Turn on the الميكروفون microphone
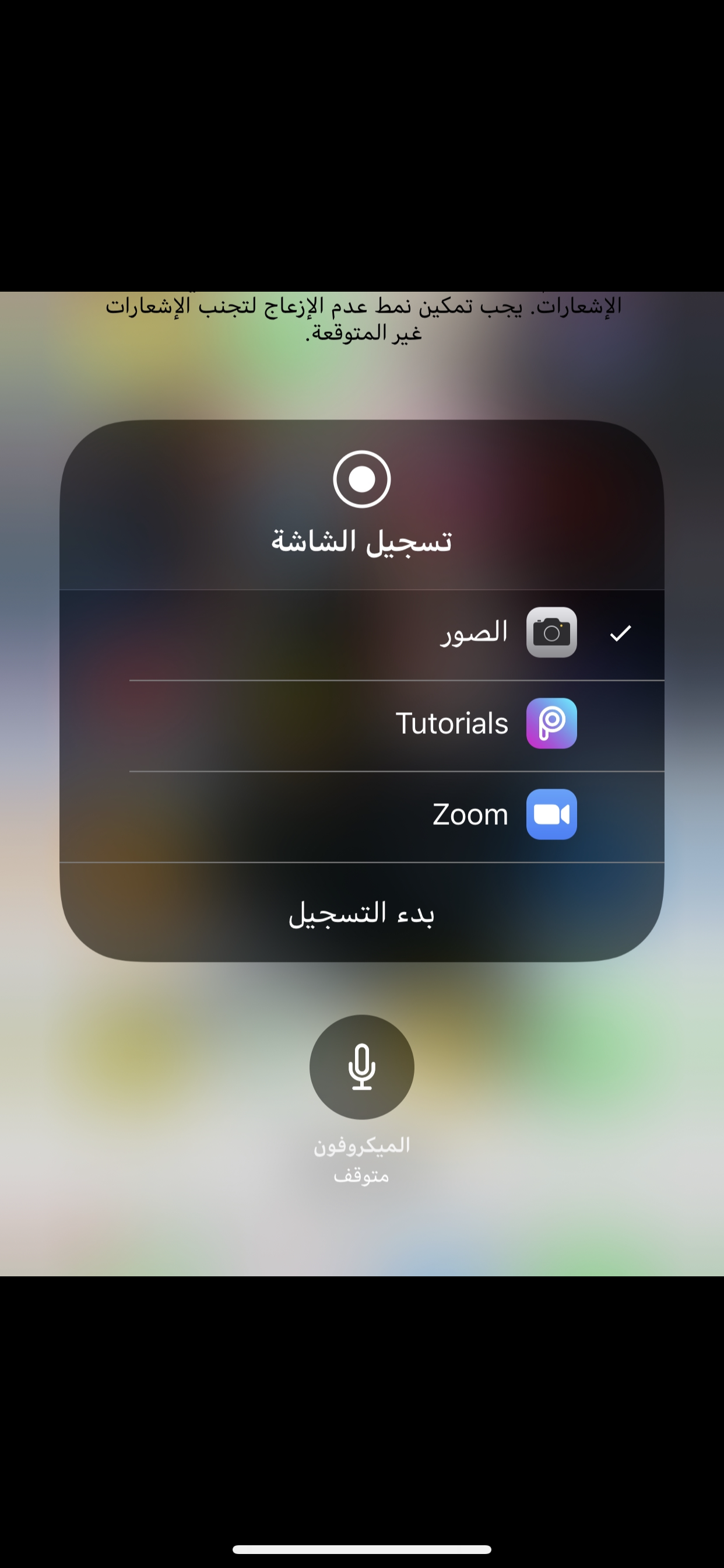The height and width of the screenshot is (1568, 724). point(361,1066)
